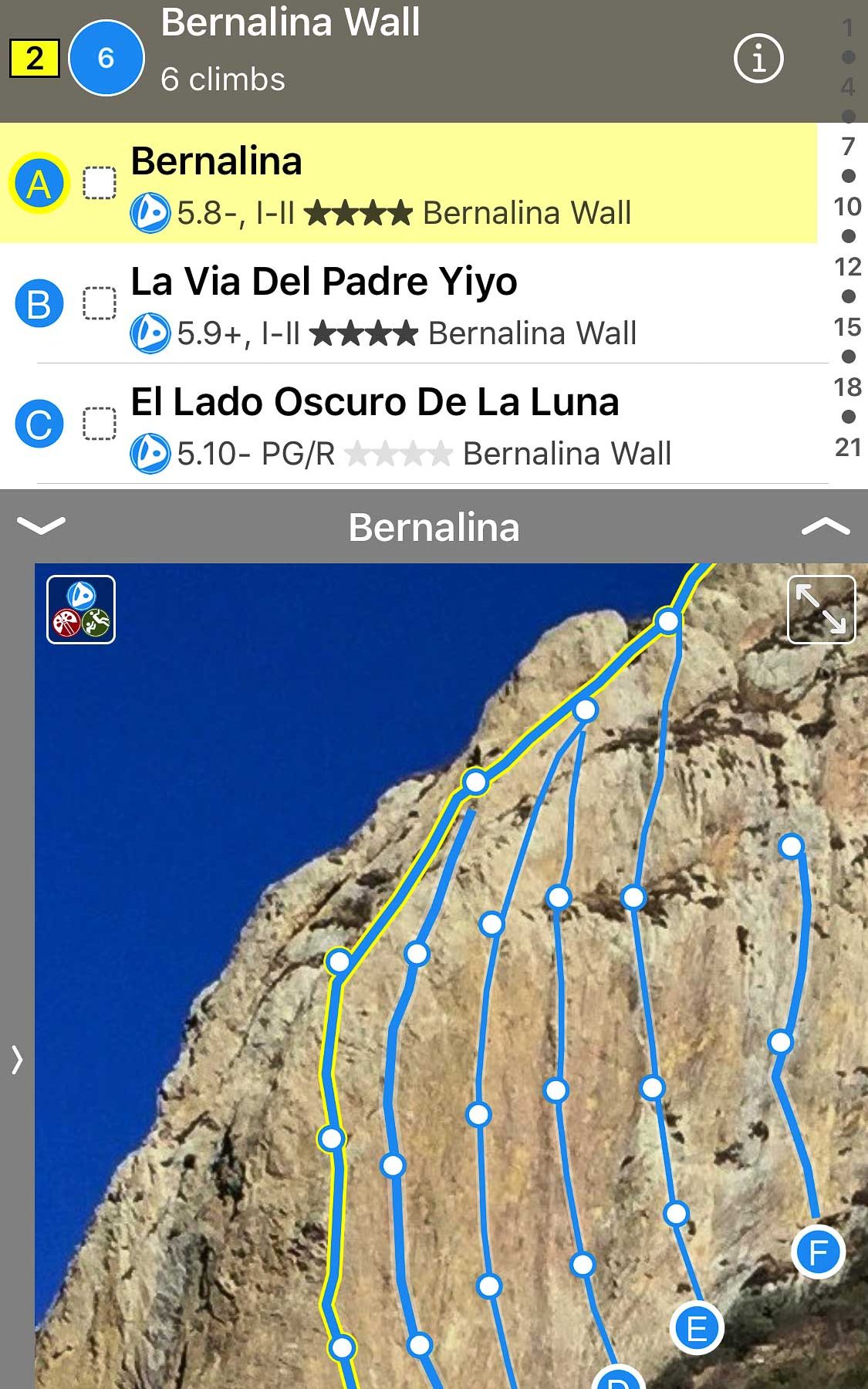Open the climb type filter icon on photo
The height and width of the screenshot is (1389, 868).
click(x=81, y=609)
